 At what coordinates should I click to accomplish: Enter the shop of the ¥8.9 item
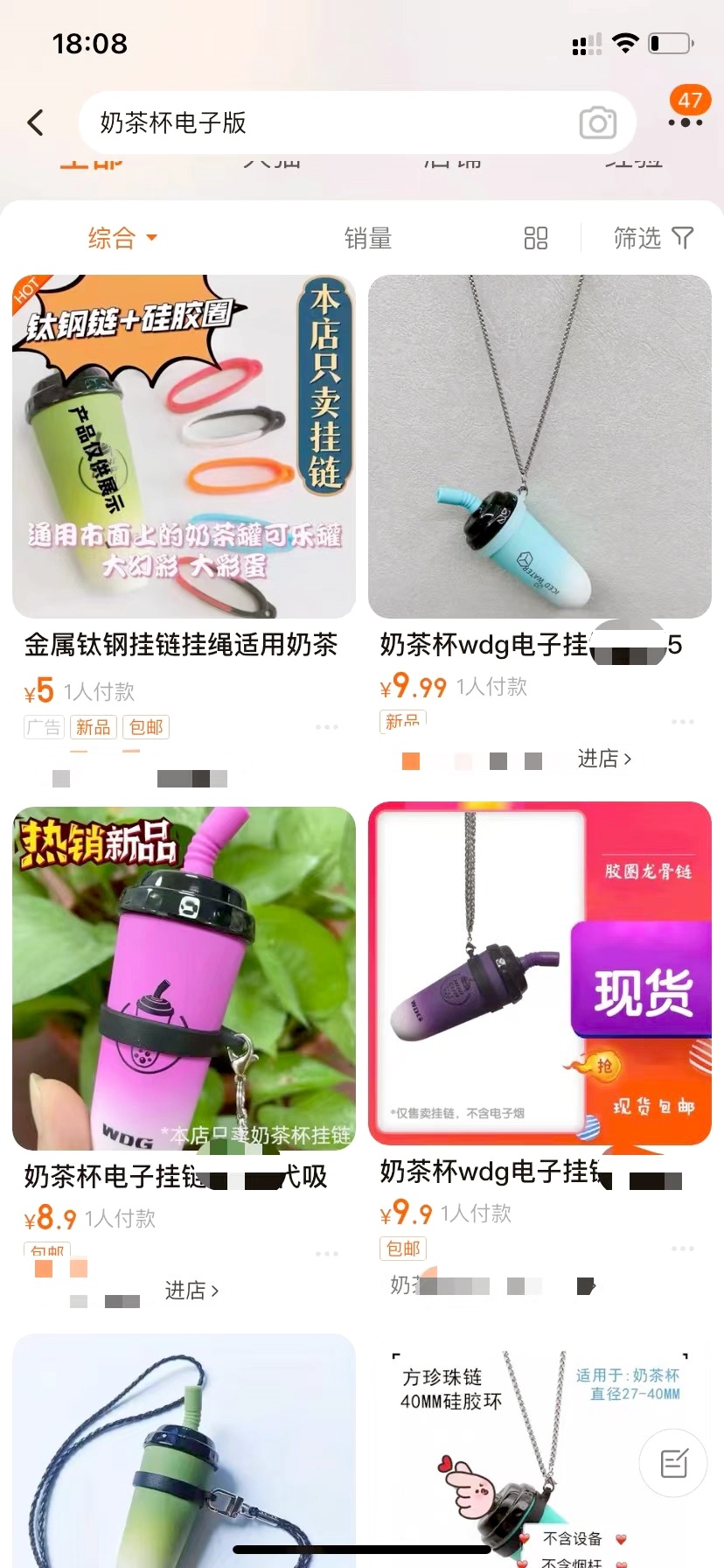tap(191, 1291)
